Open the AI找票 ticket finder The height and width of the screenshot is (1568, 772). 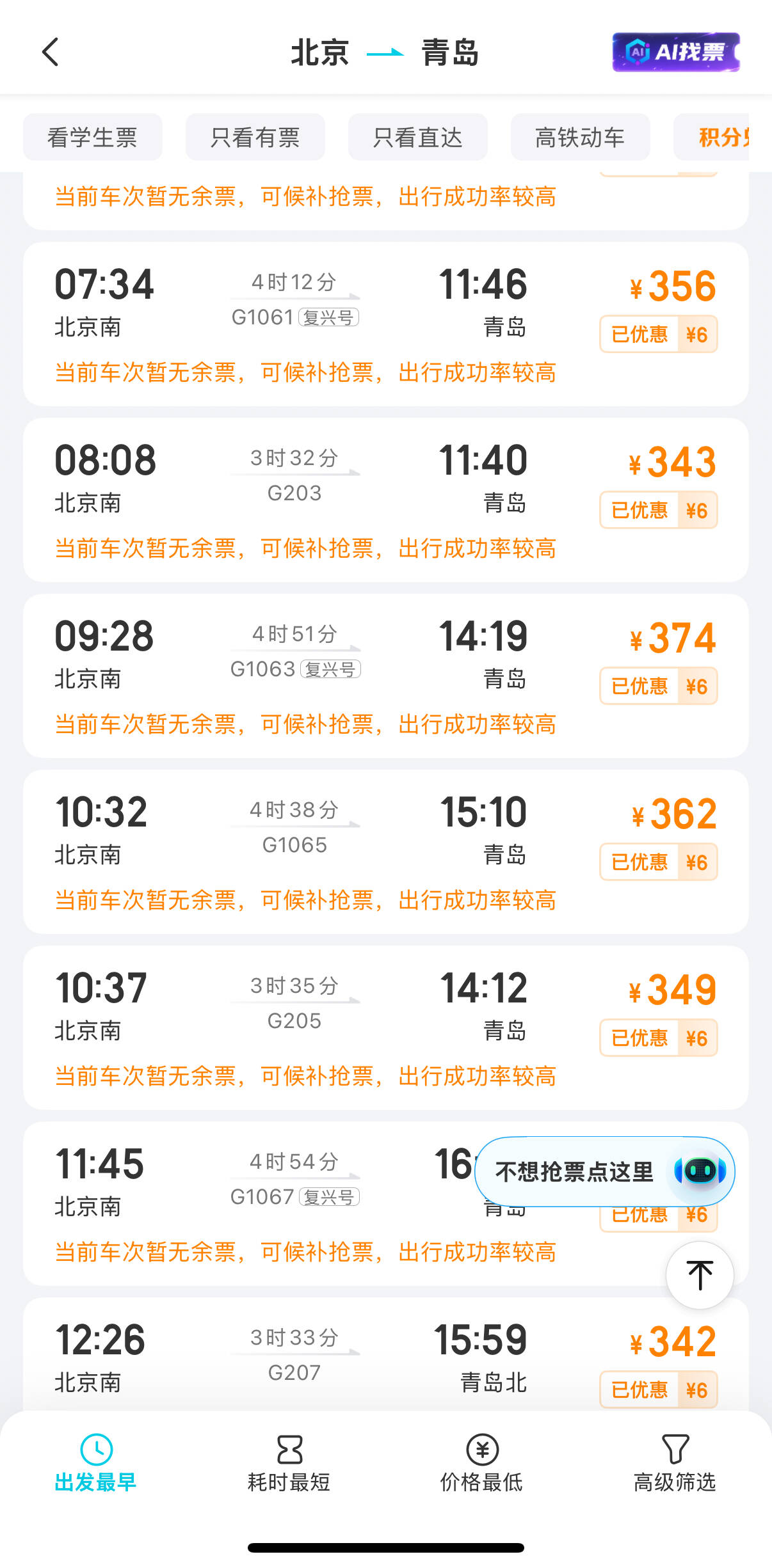coord(676,52)
